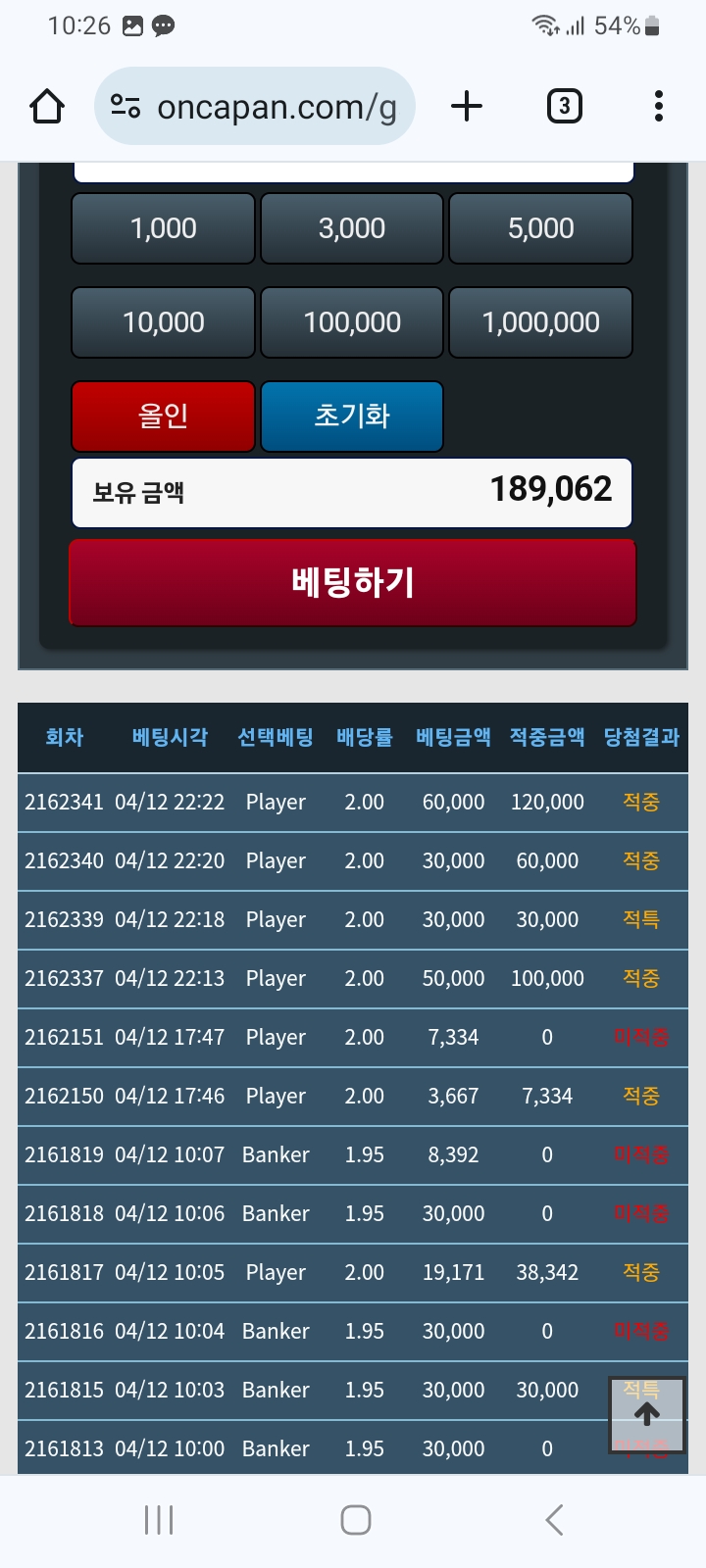Place the bet with 베팅하기
706x1568 pixels.
(x=352, y=583)
